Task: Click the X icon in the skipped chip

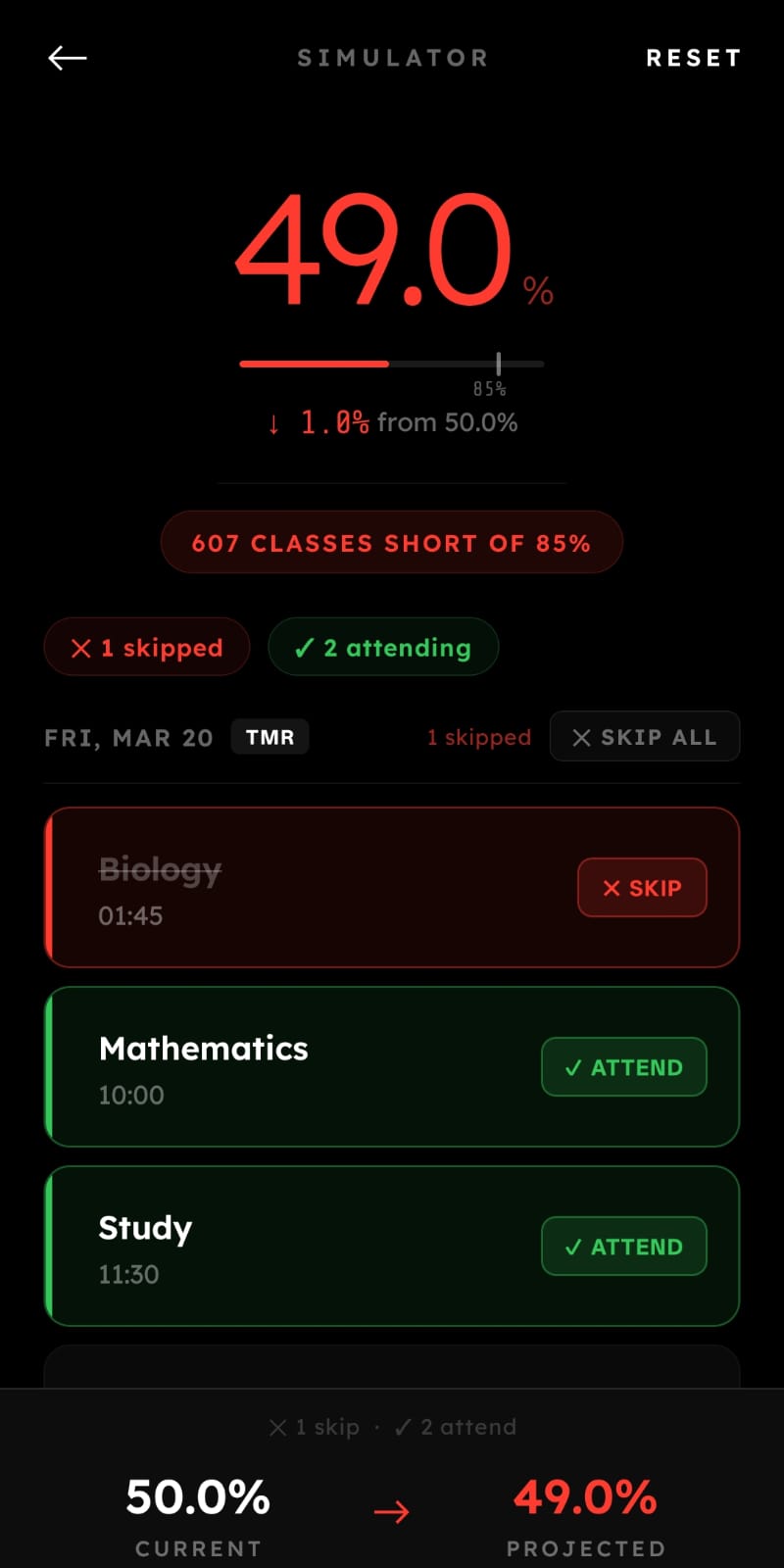Action: click(x=82, y=647)
